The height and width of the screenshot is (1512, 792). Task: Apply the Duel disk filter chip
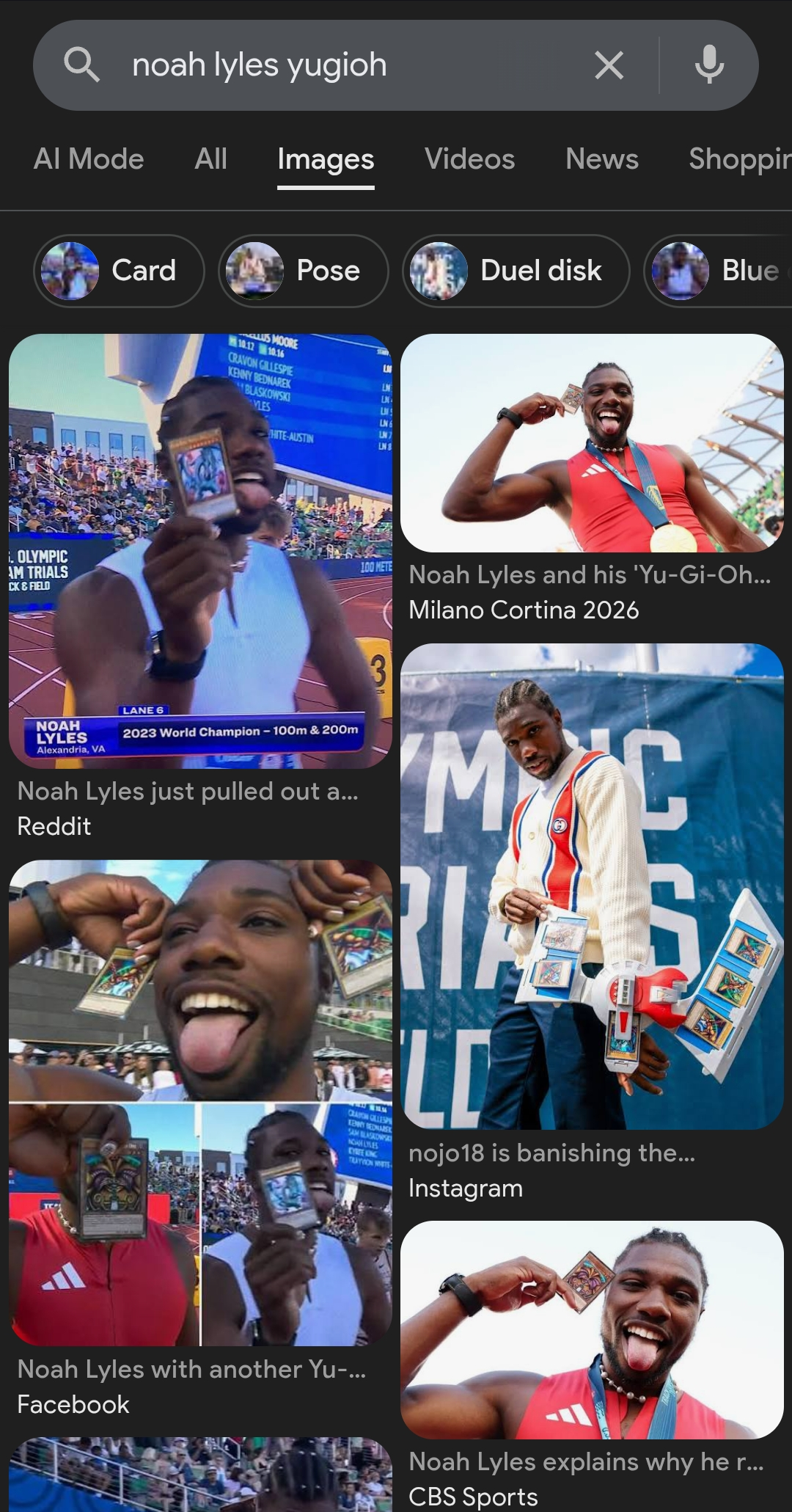tap(516, 271)
